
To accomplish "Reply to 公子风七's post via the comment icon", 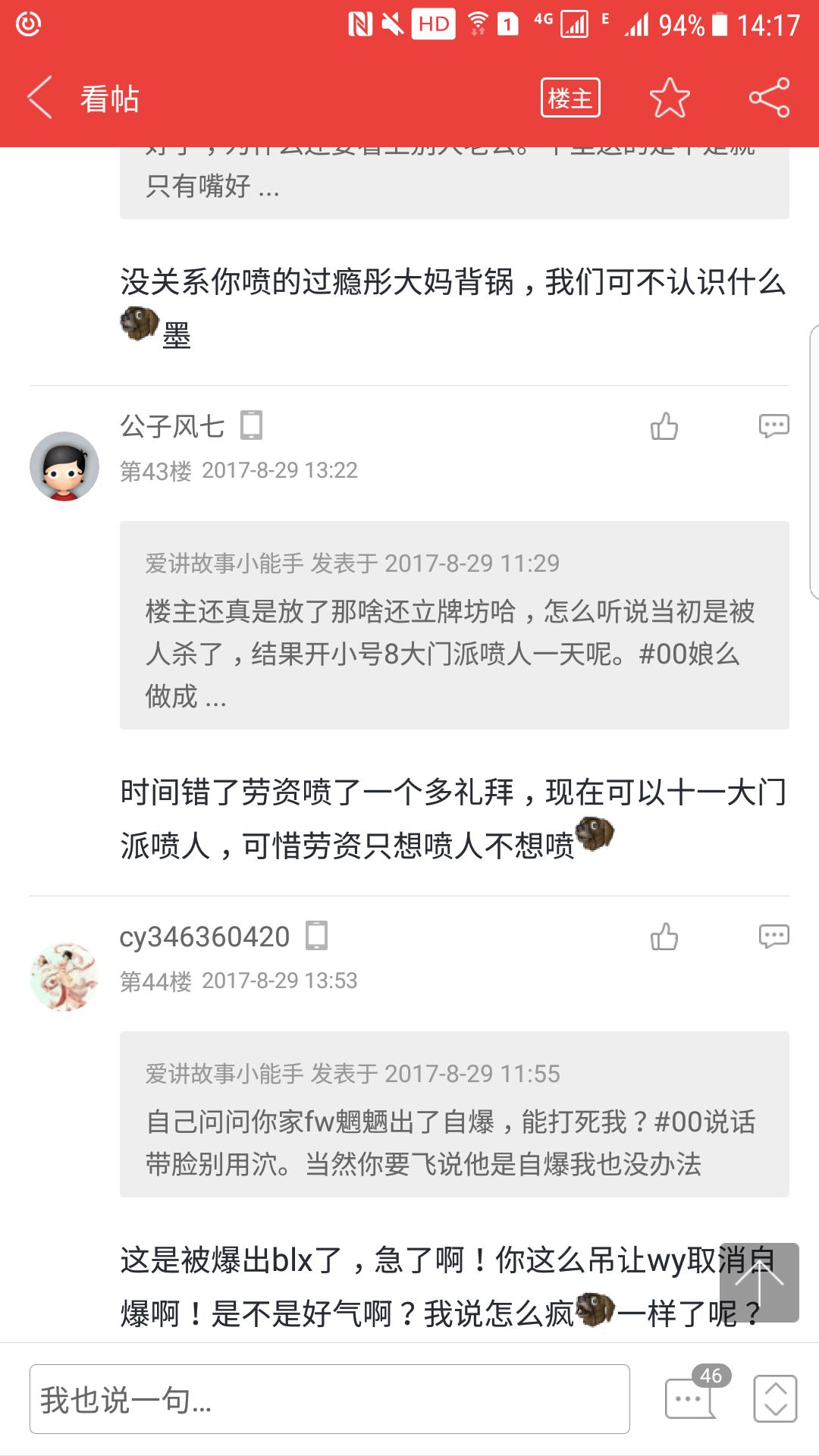I will [x=773, y=427].
